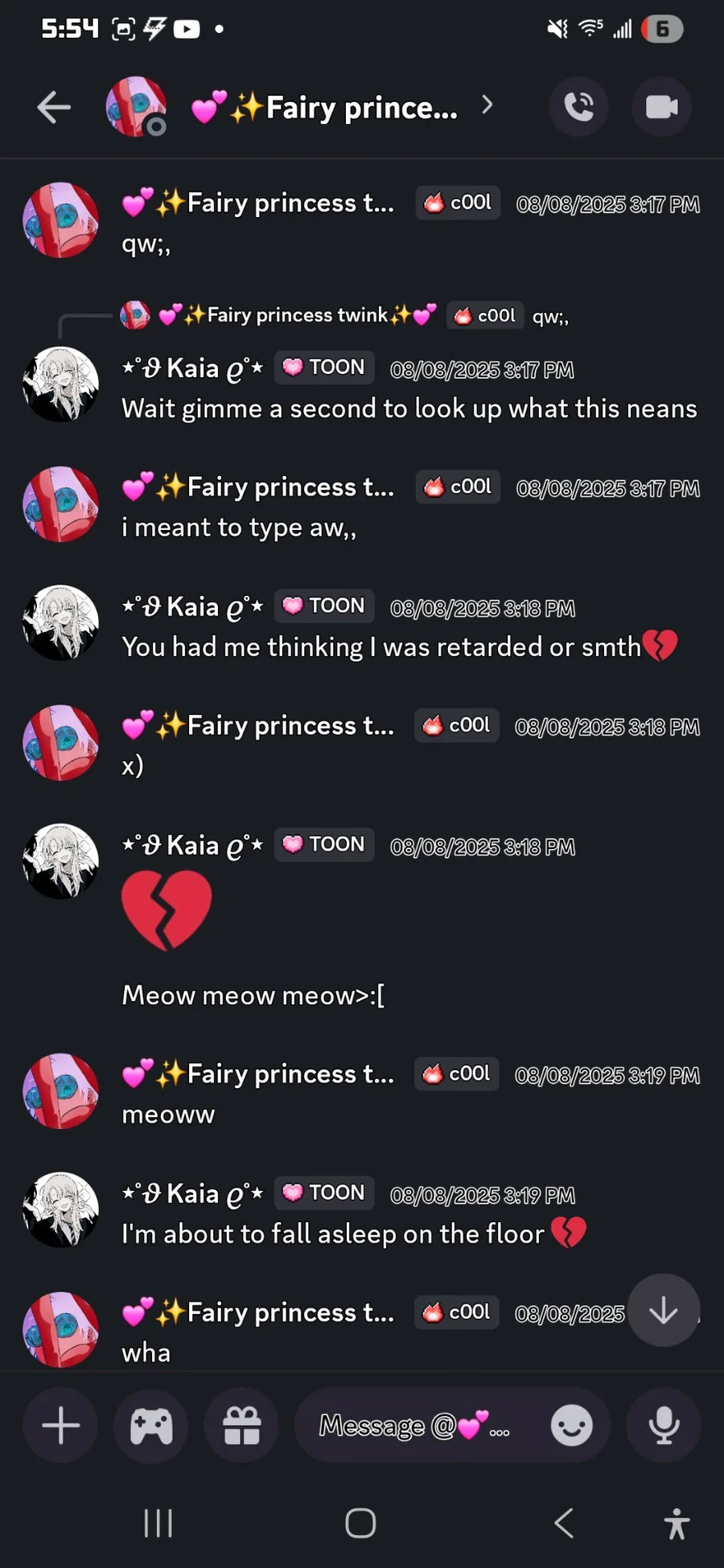Tap the replied message preview qw;,
724x1568 pixels.
click(x=344, y=315)
